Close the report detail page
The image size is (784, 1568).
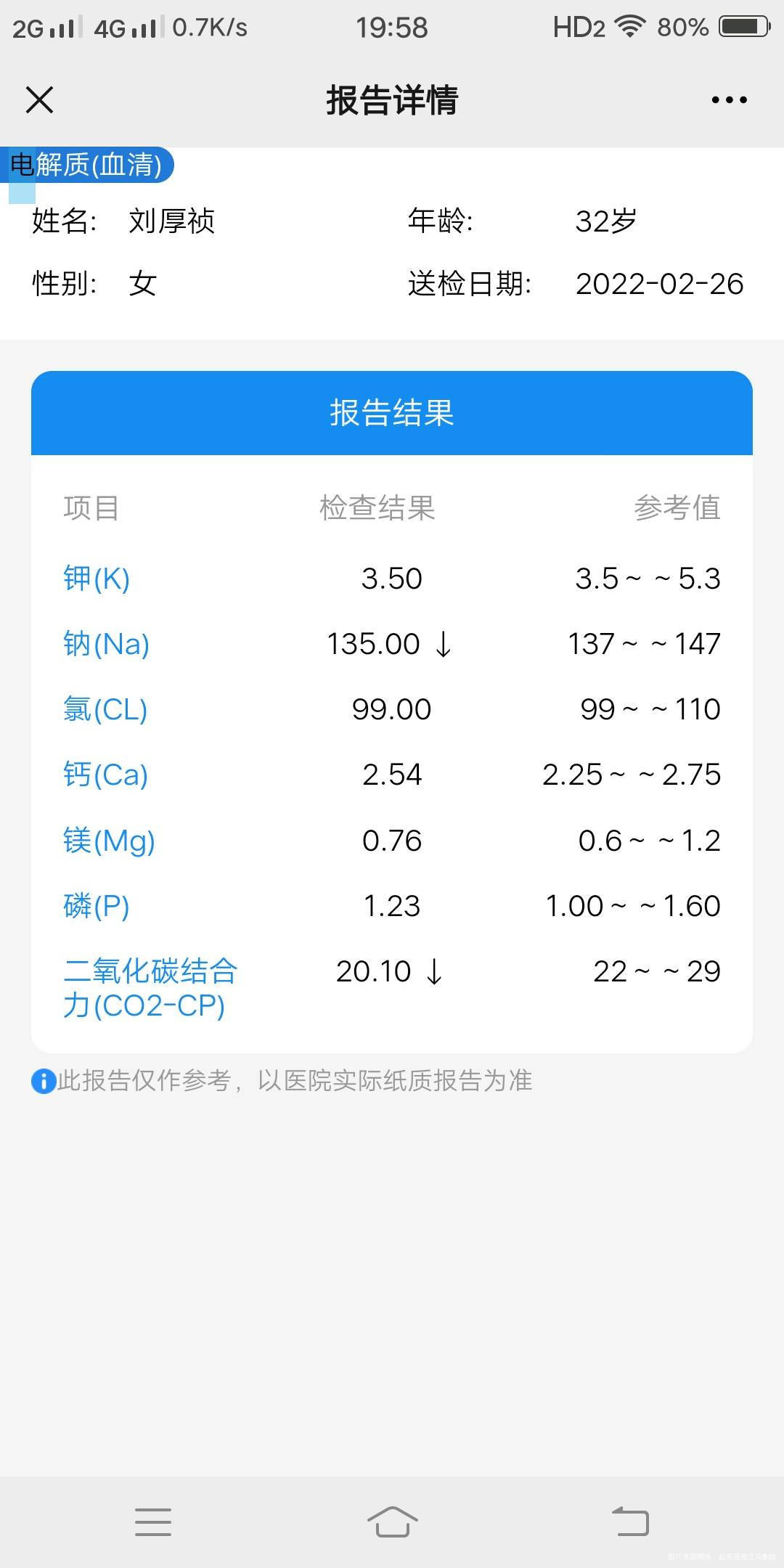coord(40,100)
